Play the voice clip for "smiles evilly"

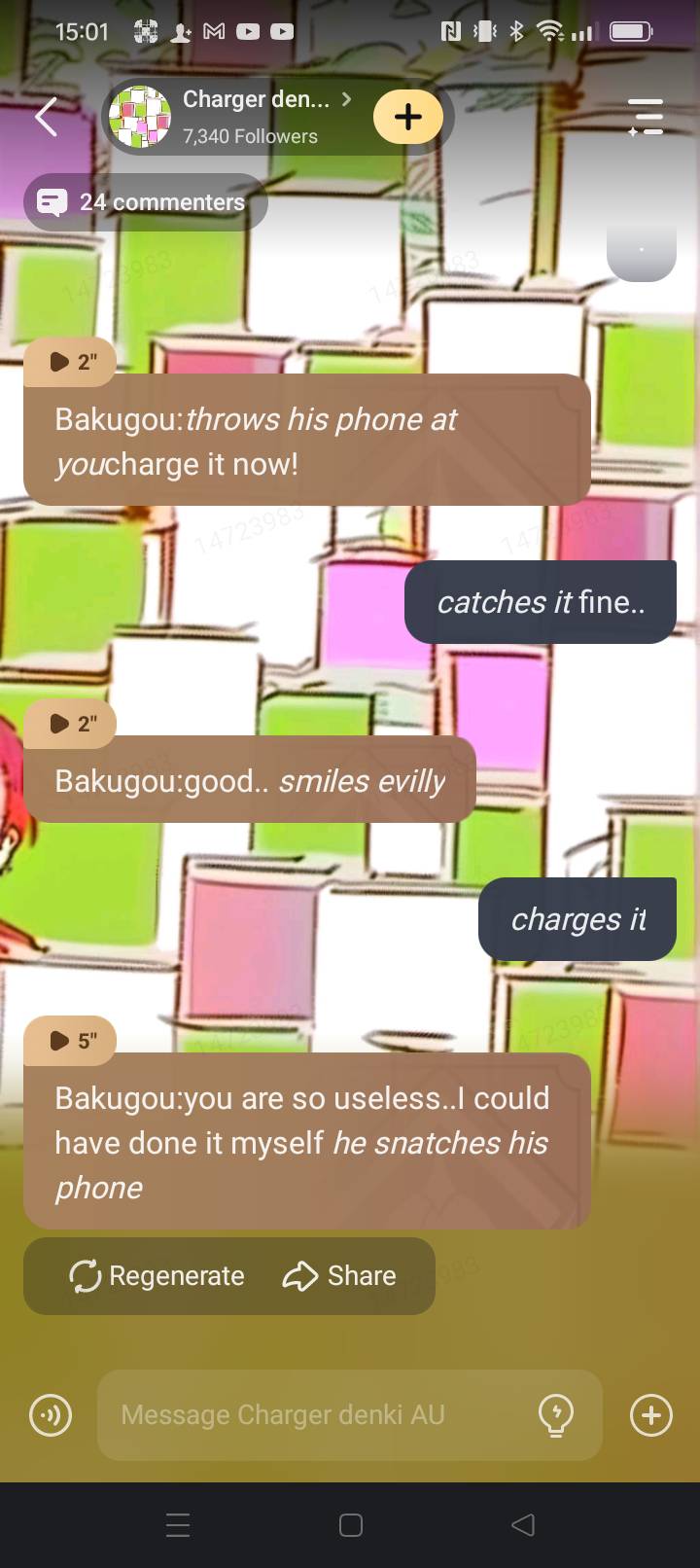tap(71, 724)
